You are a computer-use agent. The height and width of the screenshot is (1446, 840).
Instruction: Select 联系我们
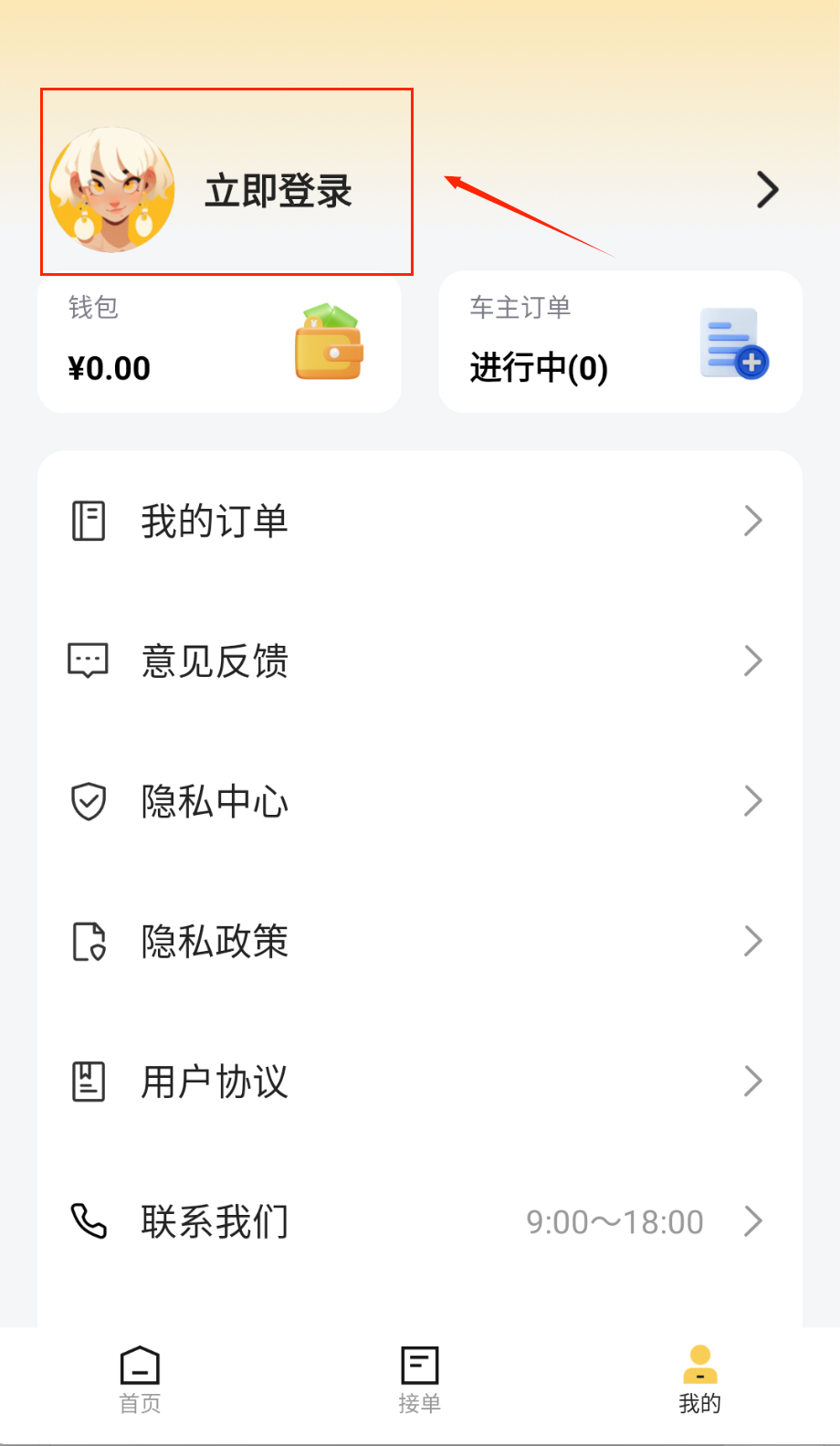(x=418, y=1221)
